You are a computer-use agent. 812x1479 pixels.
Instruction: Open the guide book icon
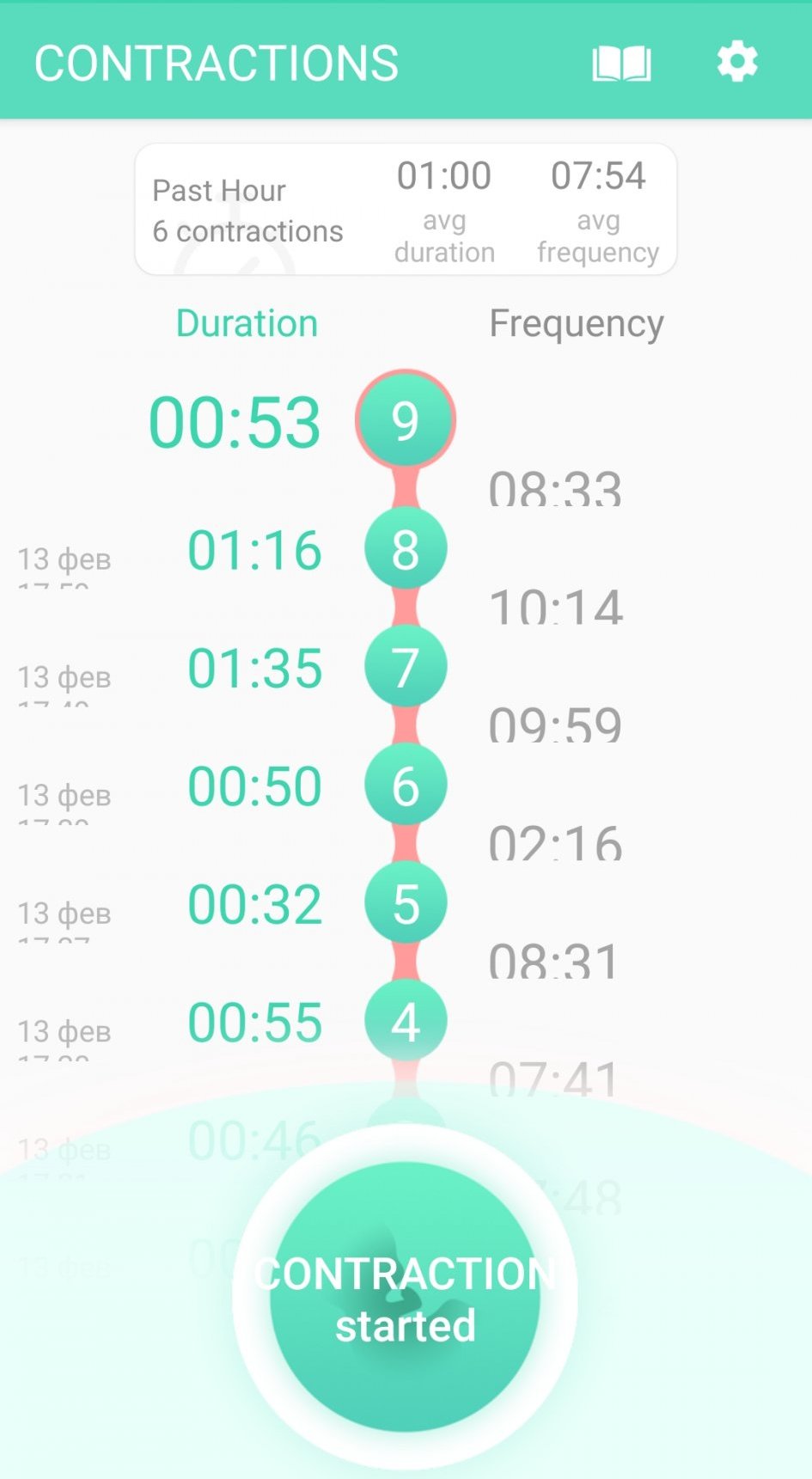[x=621, y=64]
